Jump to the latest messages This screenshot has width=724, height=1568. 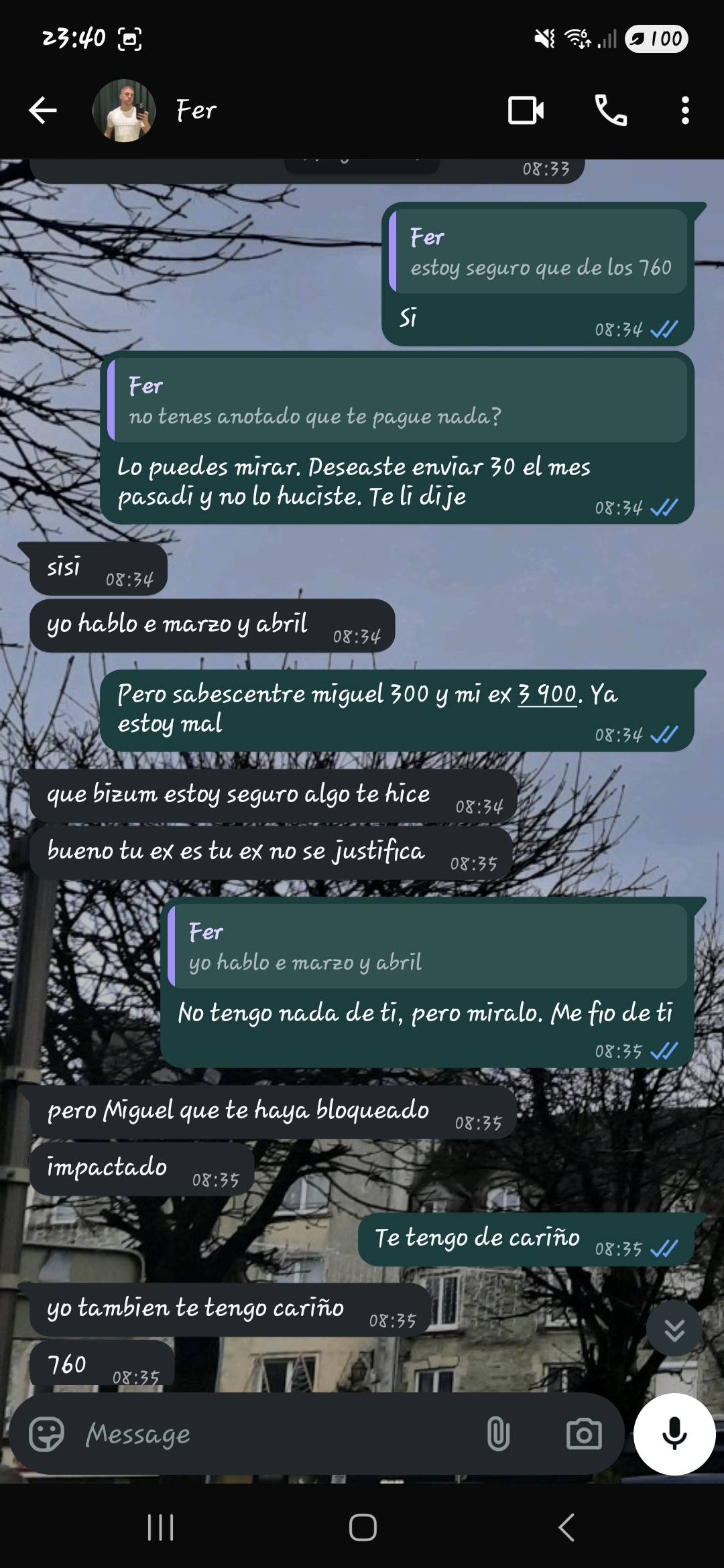(674, 1329)
